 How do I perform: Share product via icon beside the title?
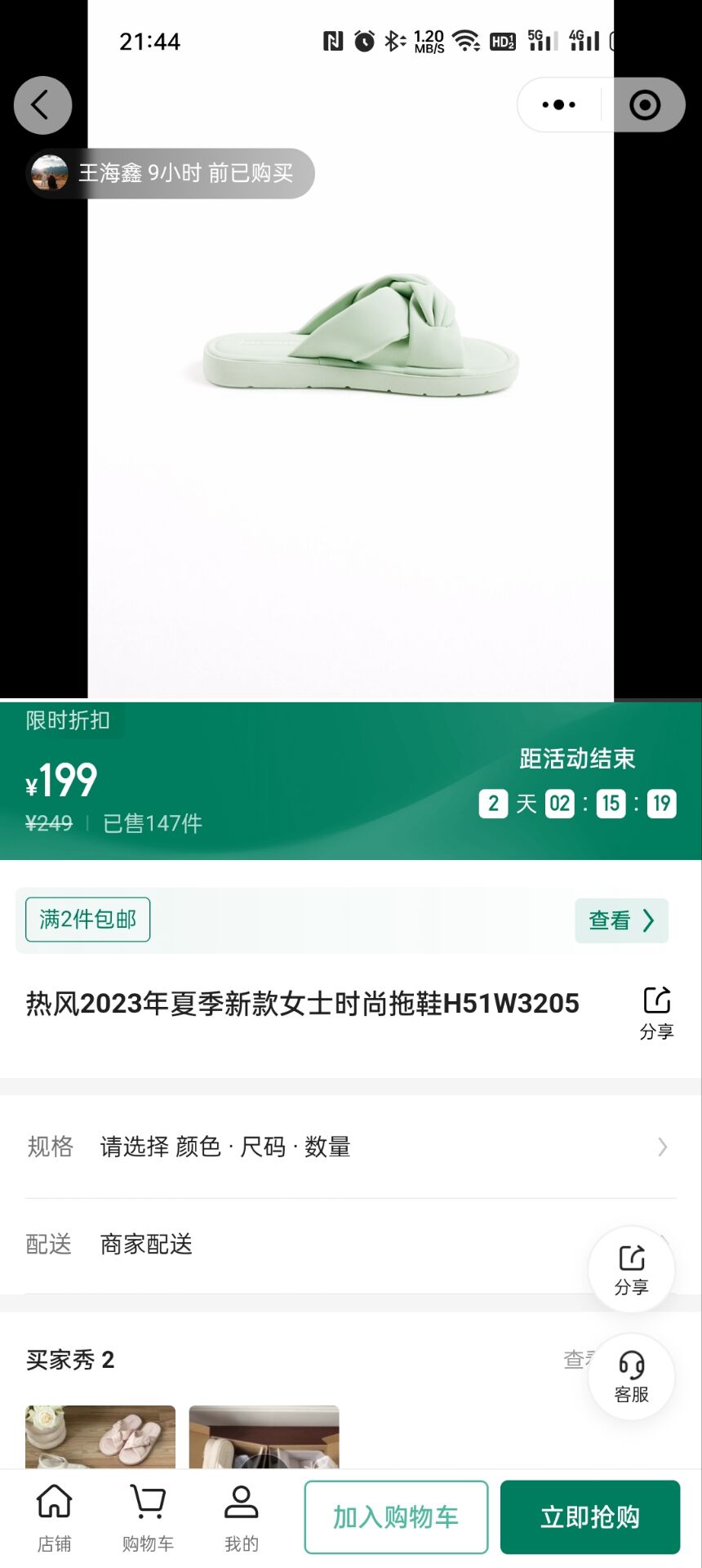coord(656,1011)
